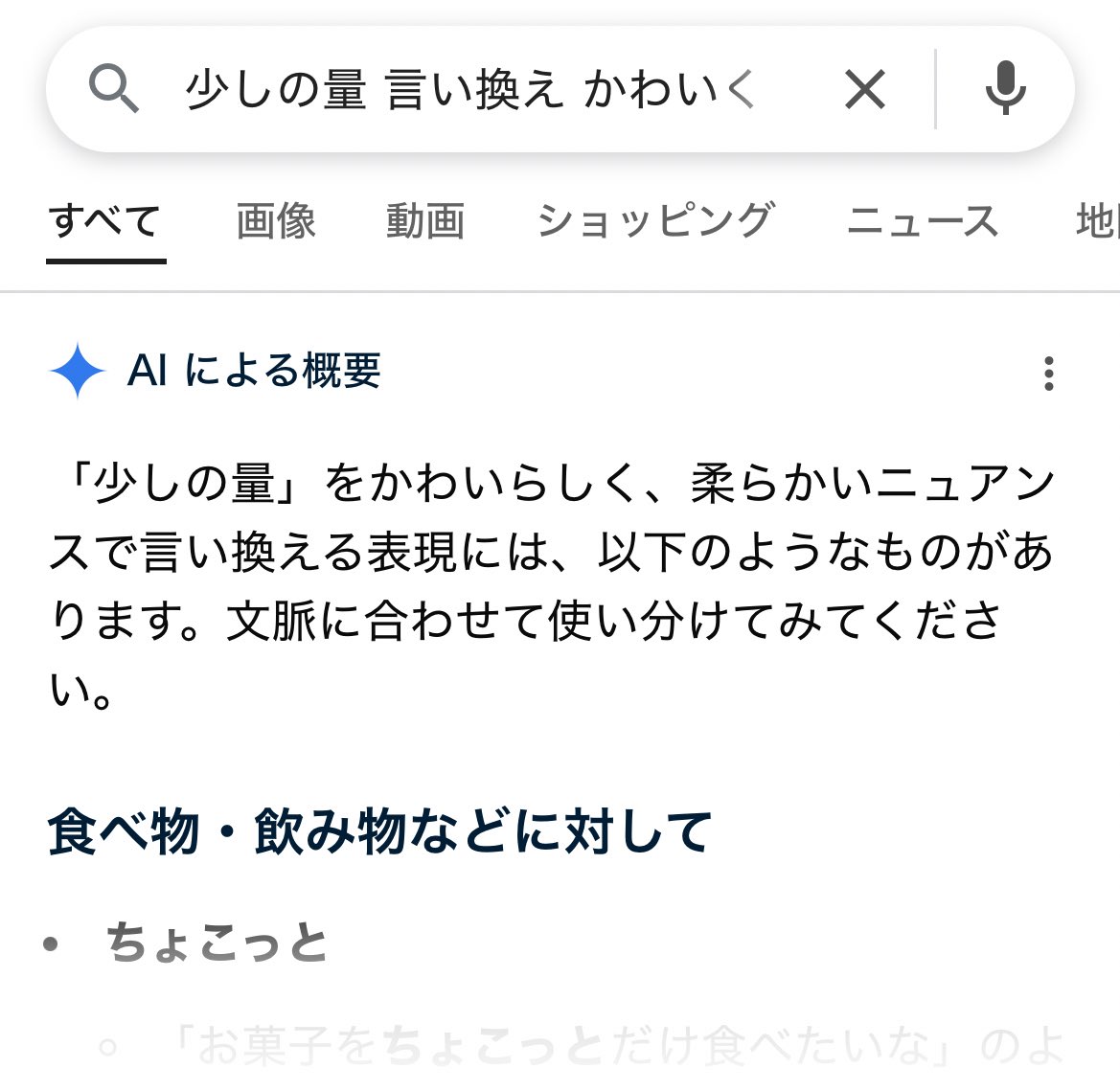Viewport: 1120px width, 1091px height.
Task: Clear the search query with the X
Action: click(x=864, y=91)
